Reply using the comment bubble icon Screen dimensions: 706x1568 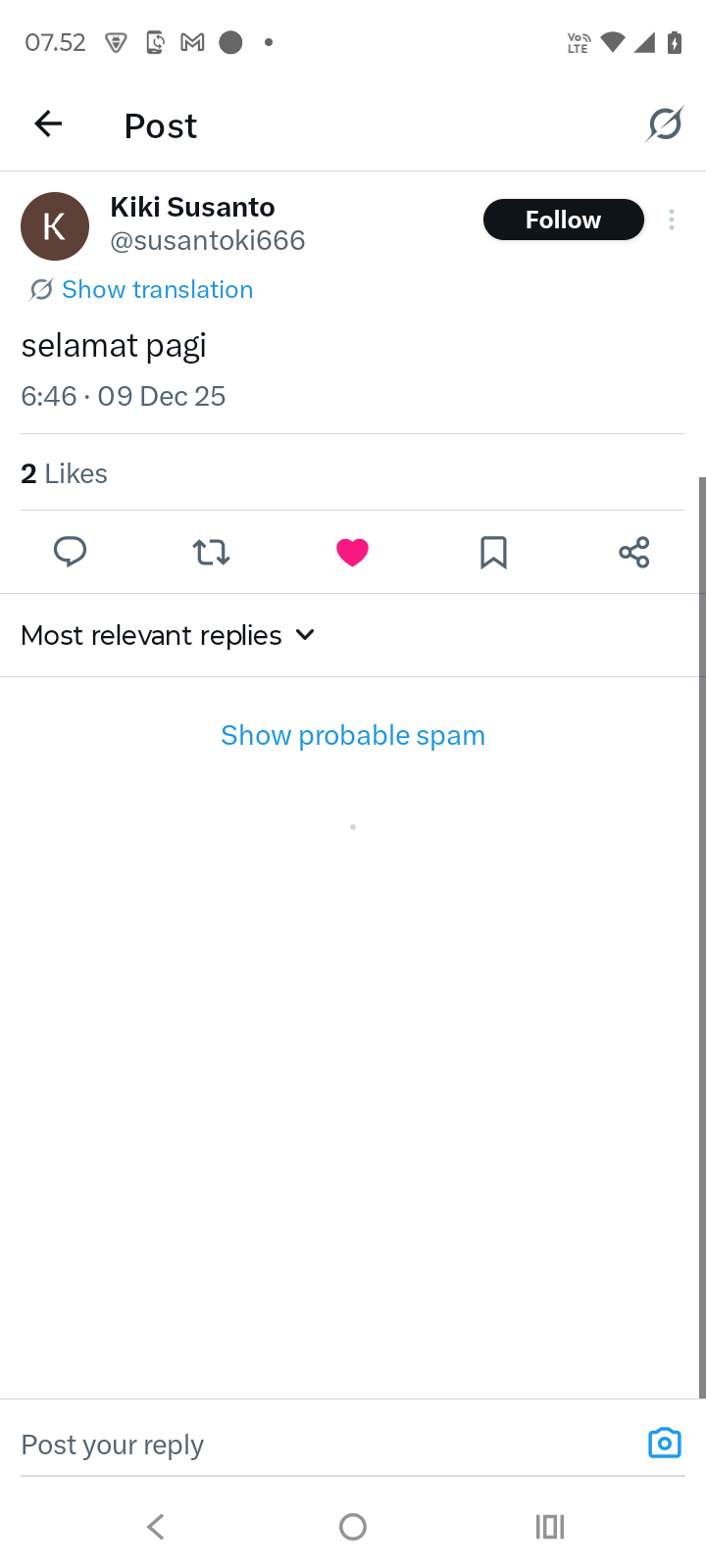pos(70,552)
